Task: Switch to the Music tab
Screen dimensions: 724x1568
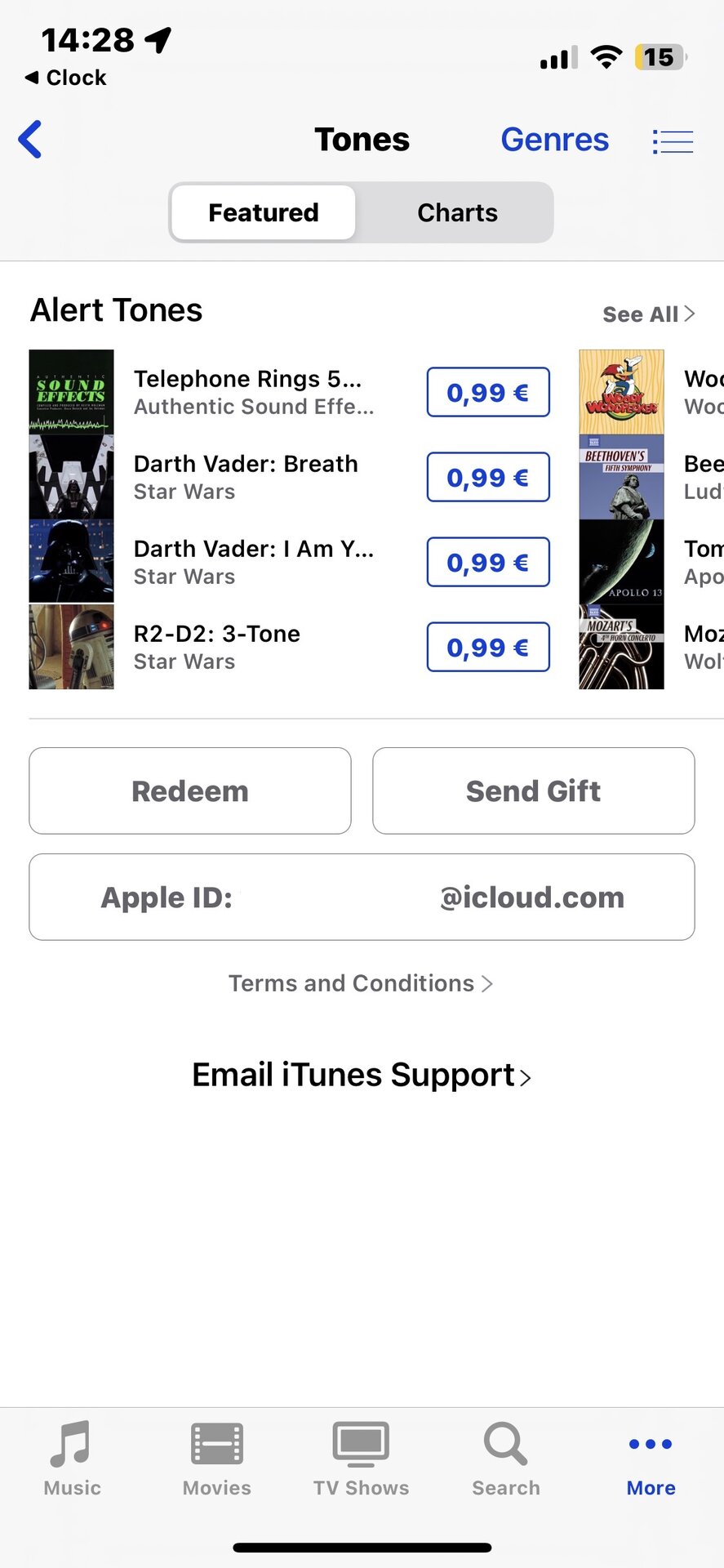Action: click(x=72, y=1459)
